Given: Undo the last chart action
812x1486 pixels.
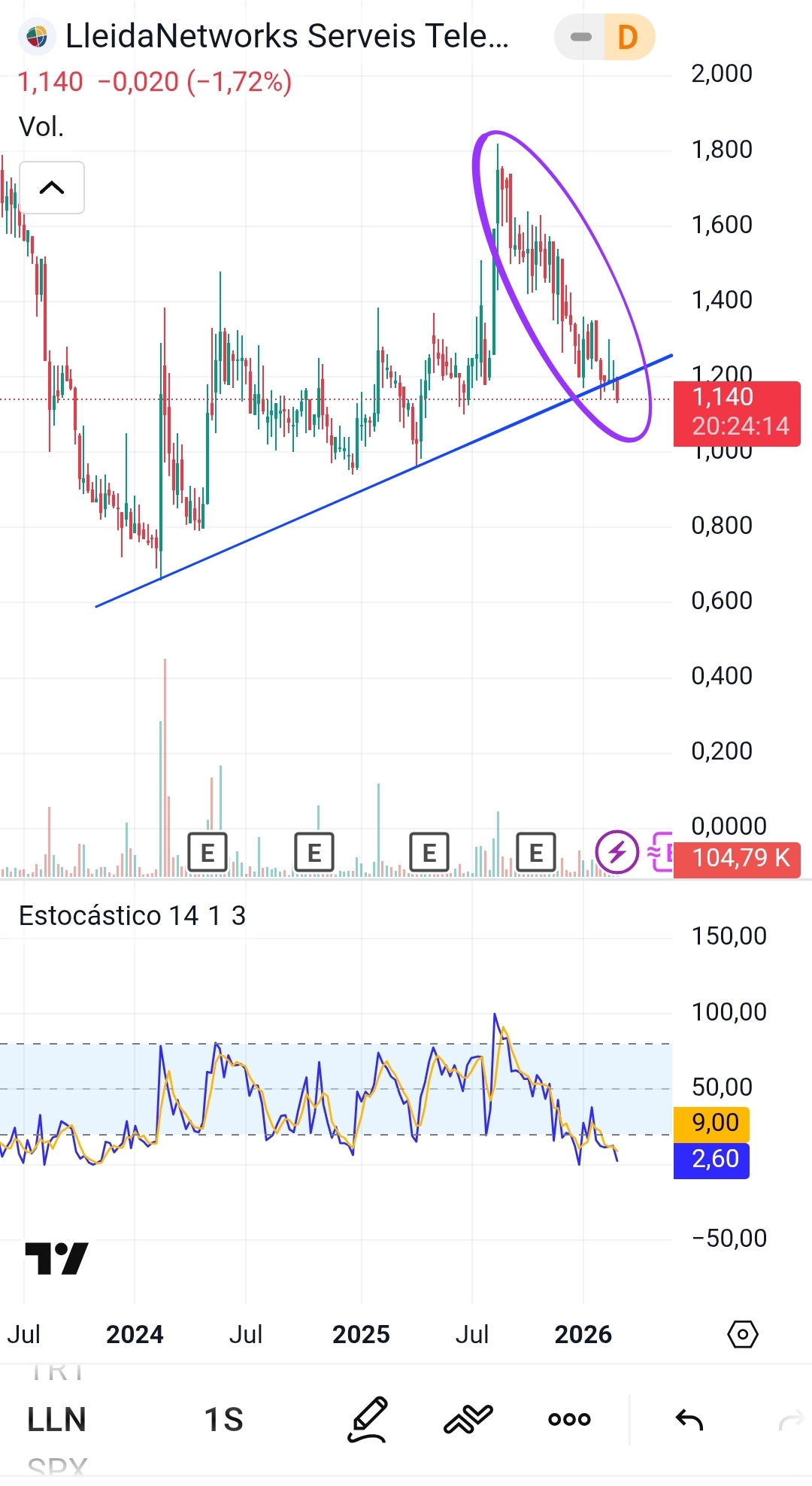Looking at the screenshot, I should (689, 1420).
